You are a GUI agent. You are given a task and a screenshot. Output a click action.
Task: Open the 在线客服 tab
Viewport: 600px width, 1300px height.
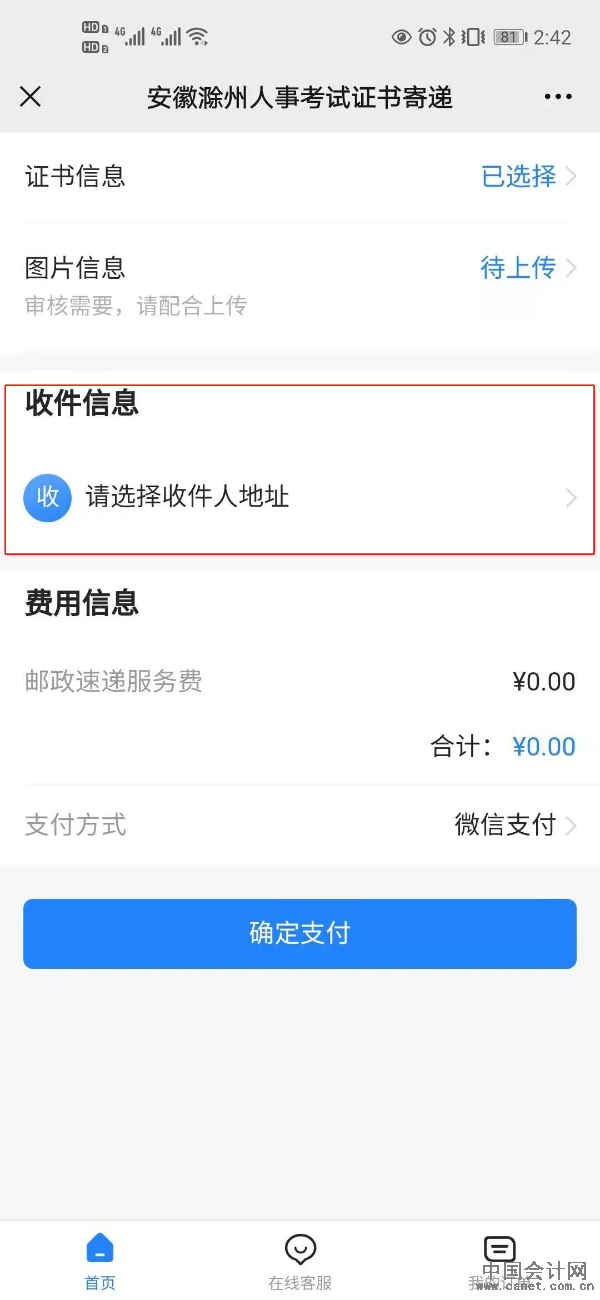pos(300,1262)
